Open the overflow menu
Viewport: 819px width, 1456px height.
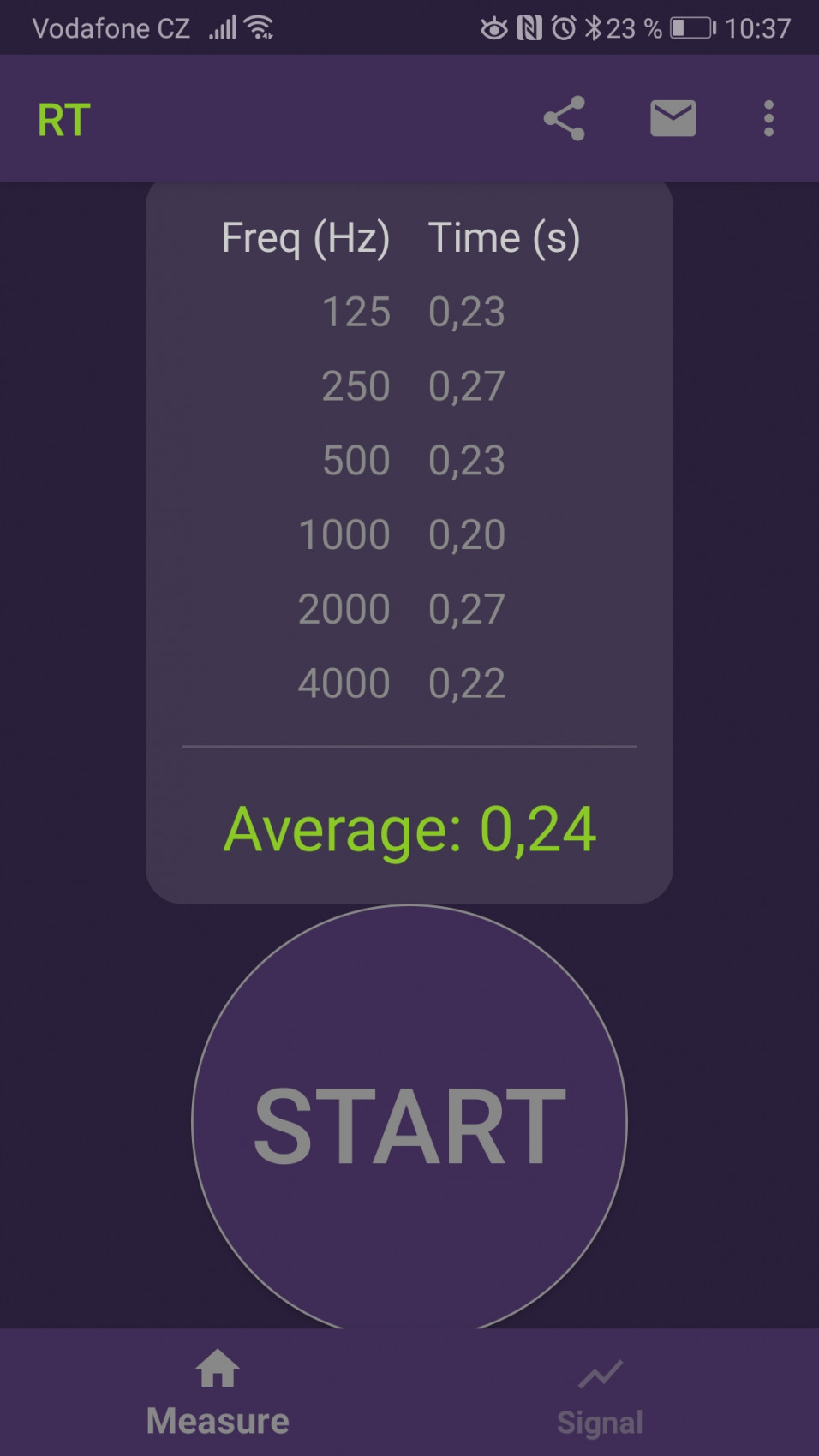point(768,118)
